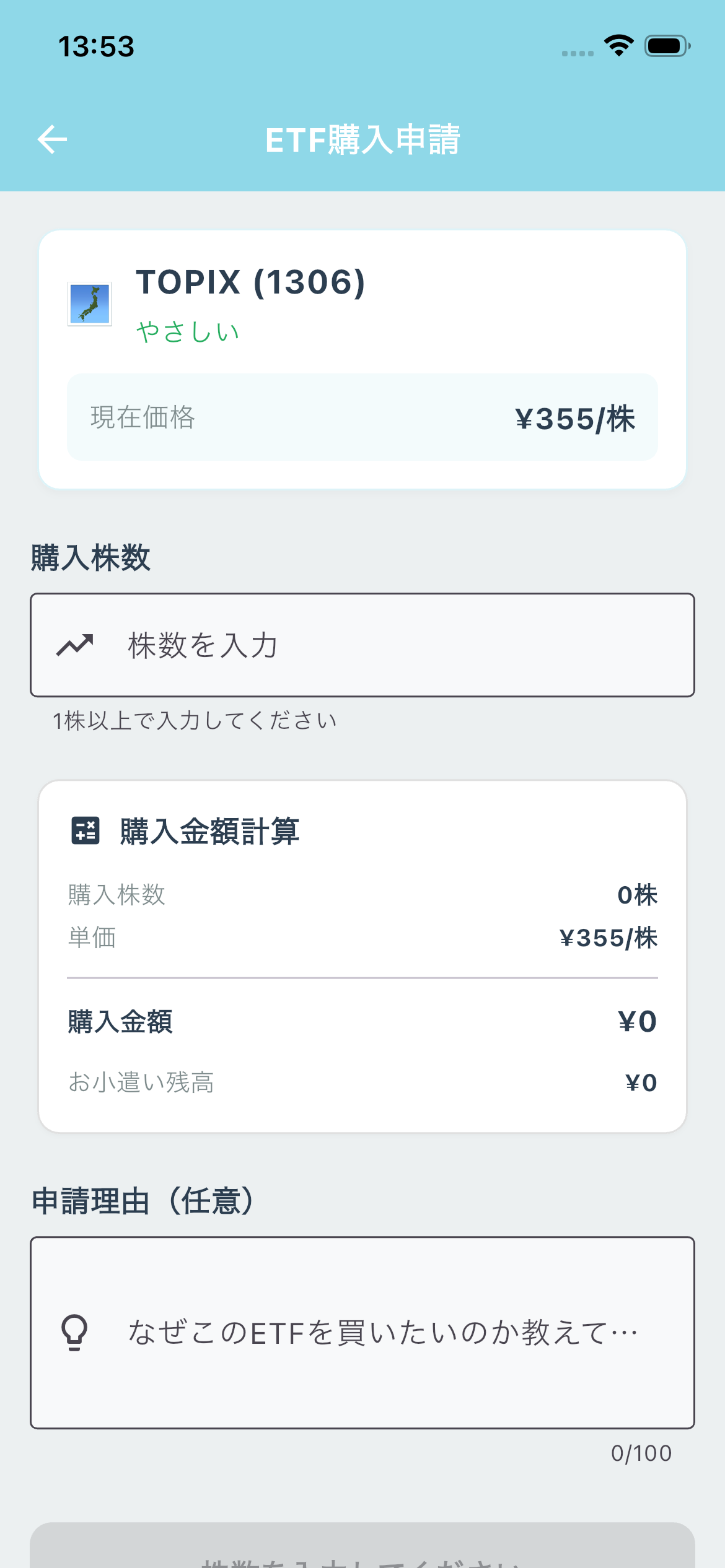Tap the Japan map thumbnail for TOPIX
The height and width of the screenshot is (1568, 725).
89,303
